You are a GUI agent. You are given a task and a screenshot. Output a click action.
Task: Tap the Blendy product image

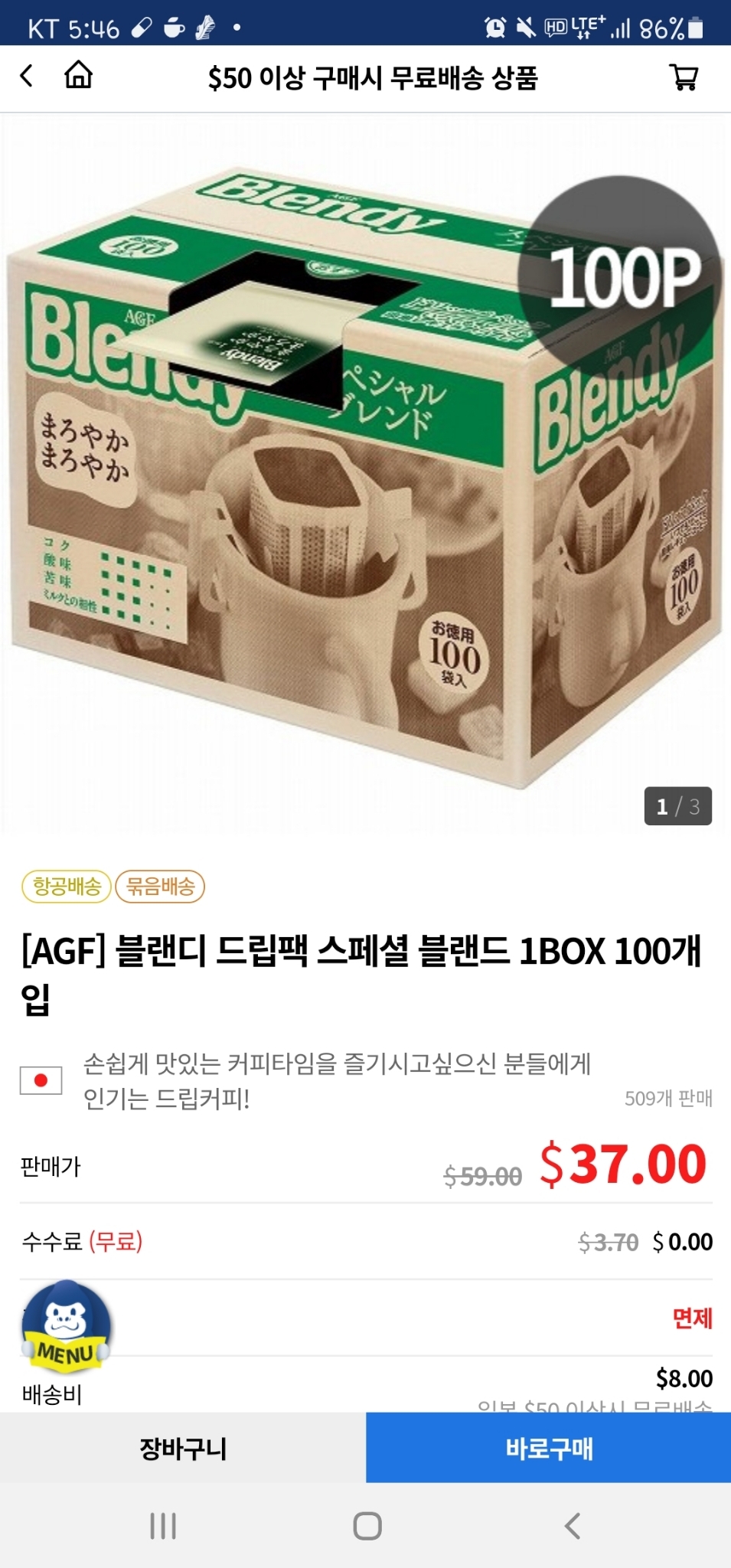365,475
